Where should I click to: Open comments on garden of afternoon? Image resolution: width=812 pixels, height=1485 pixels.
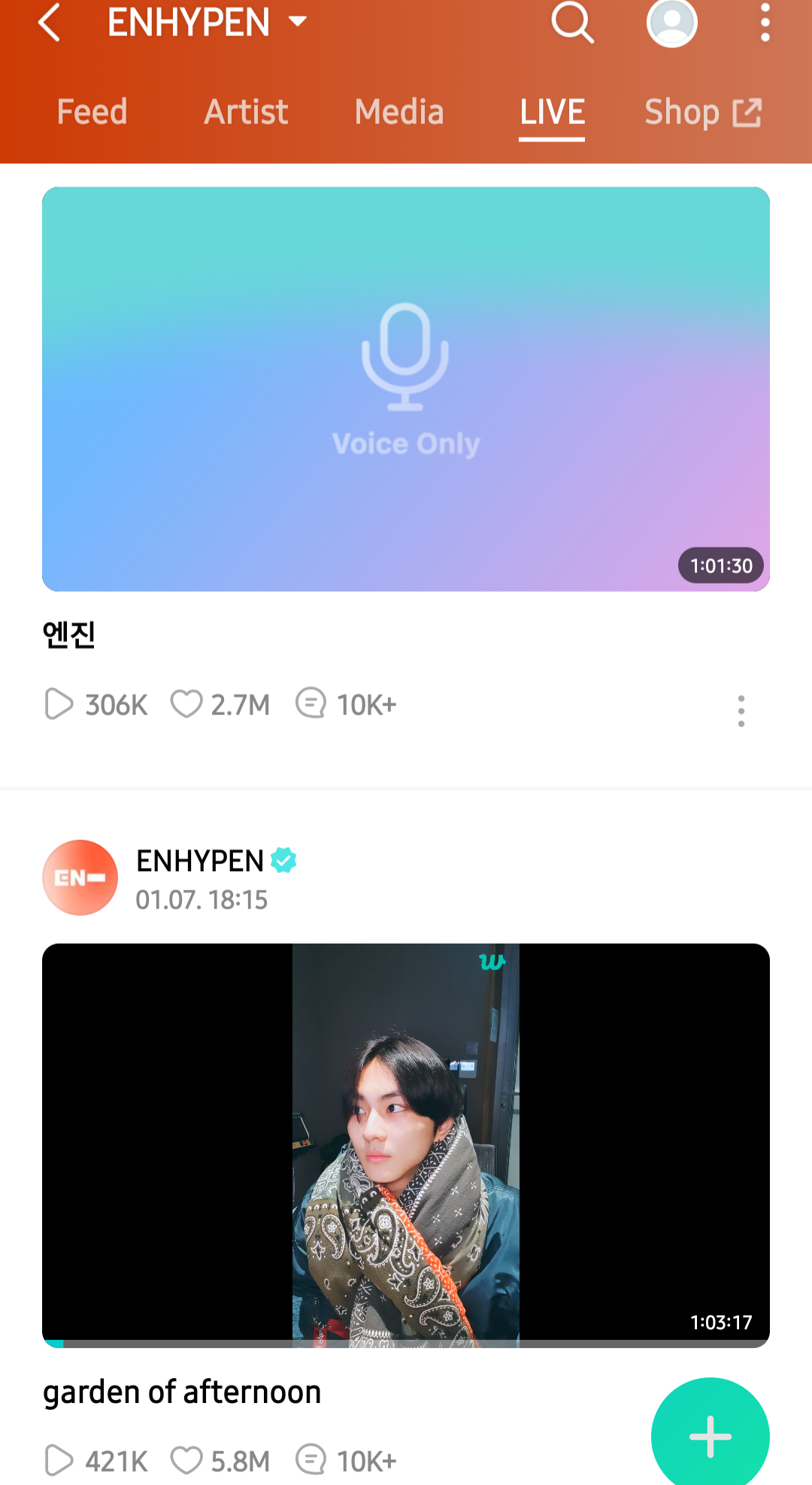[x=311, y=1460]
